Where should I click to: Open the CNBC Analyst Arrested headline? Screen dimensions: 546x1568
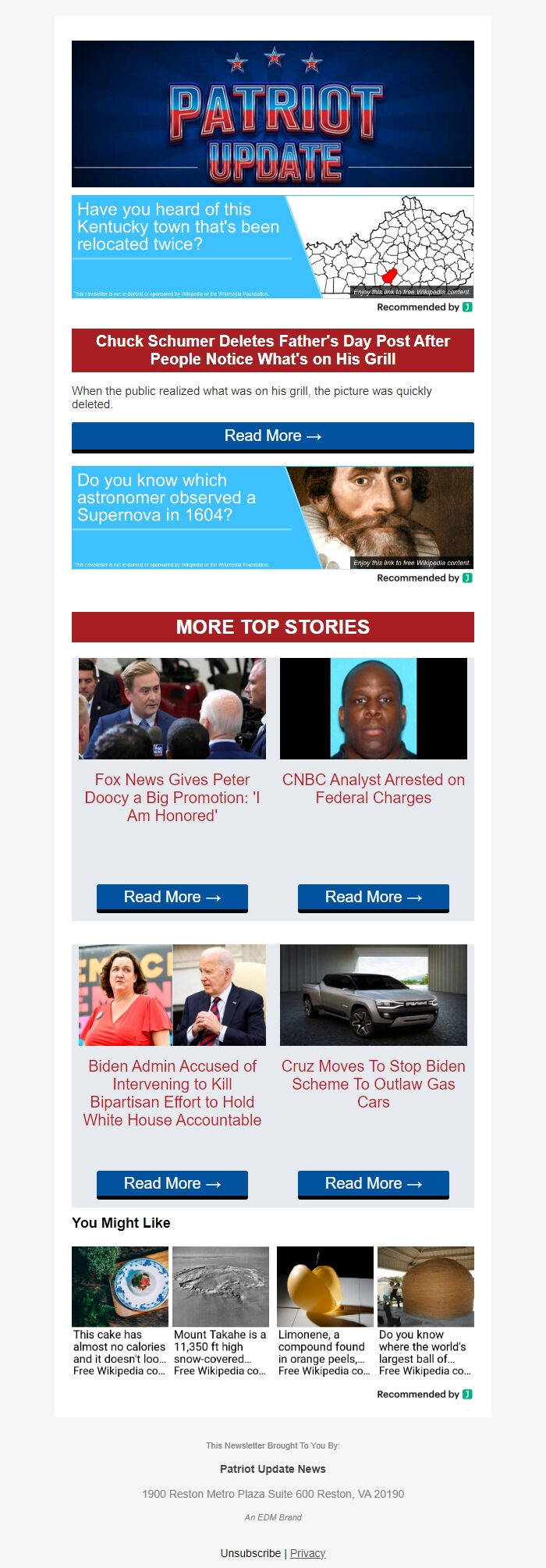[373, 788]
